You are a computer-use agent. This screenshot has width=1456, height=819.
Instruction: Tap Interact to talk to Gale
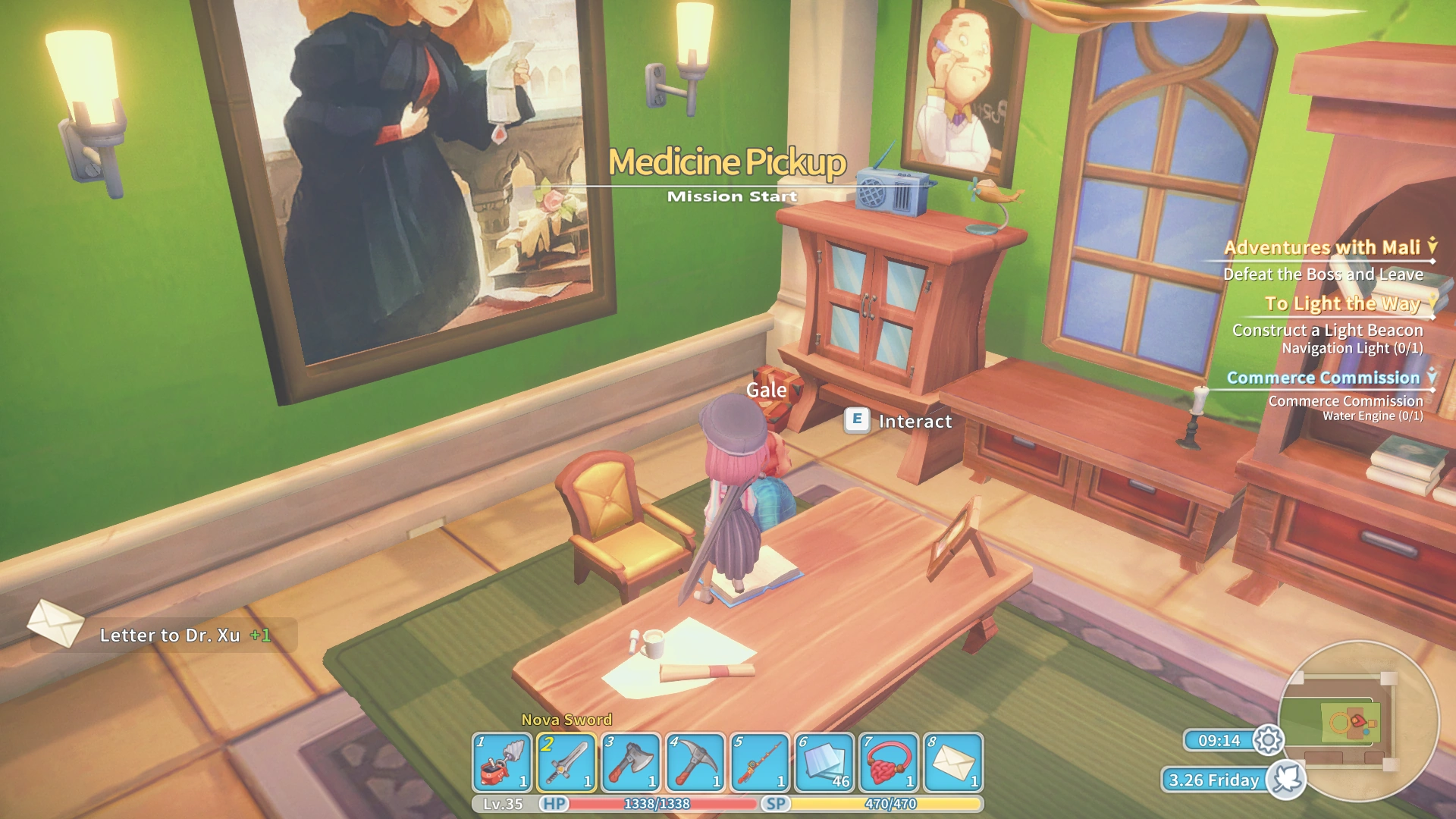pyautogui.click(x=899, y=421)
